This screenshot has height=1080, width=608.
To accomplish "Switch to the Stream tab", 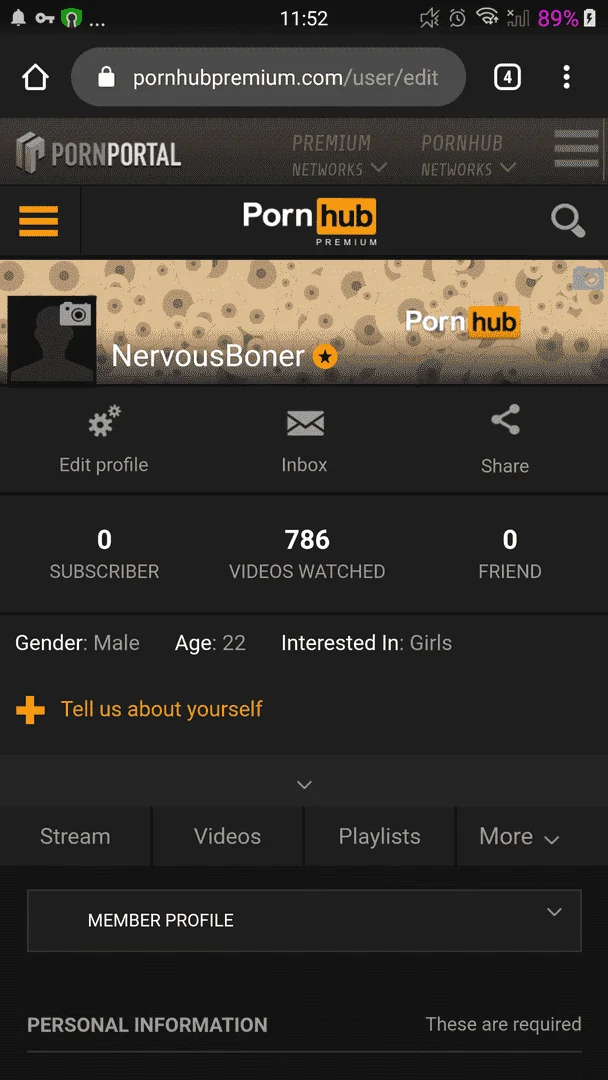I will pos(75,836).
